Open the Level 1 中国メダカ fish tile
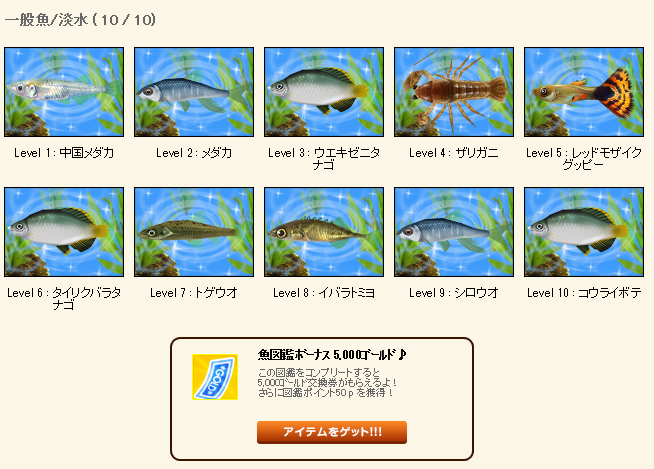The width and height of the screenshot is (654, 469). 64,92
